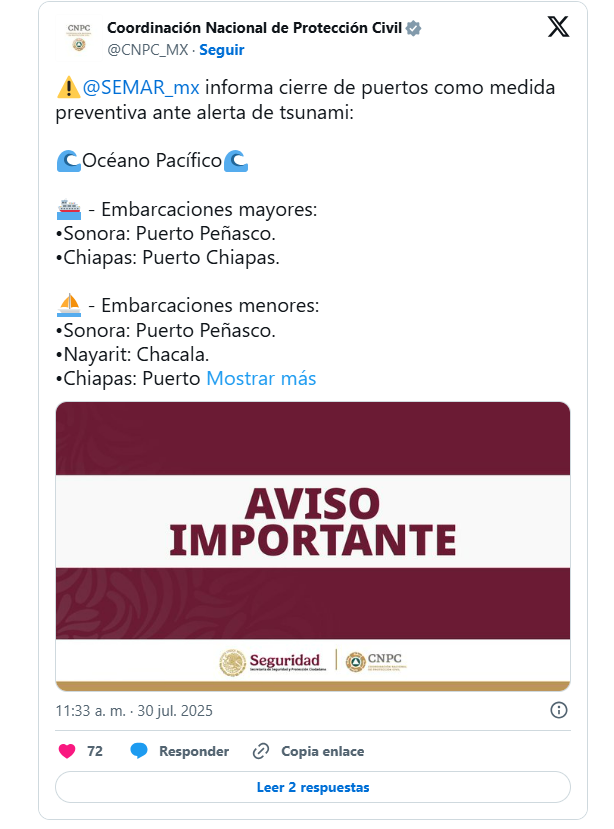Read replies via Leer 2 respuestas

pyautogui.click(x=312, y=787)
